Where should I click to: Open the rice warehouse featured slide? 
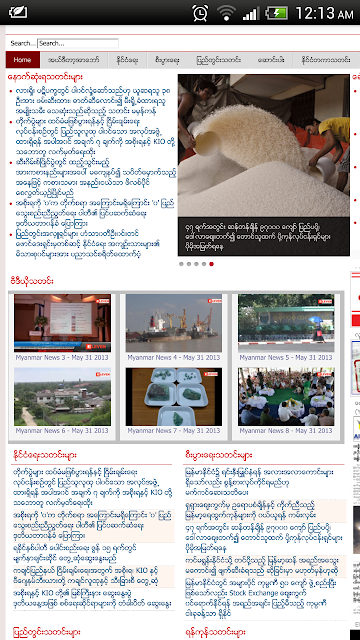264,165
